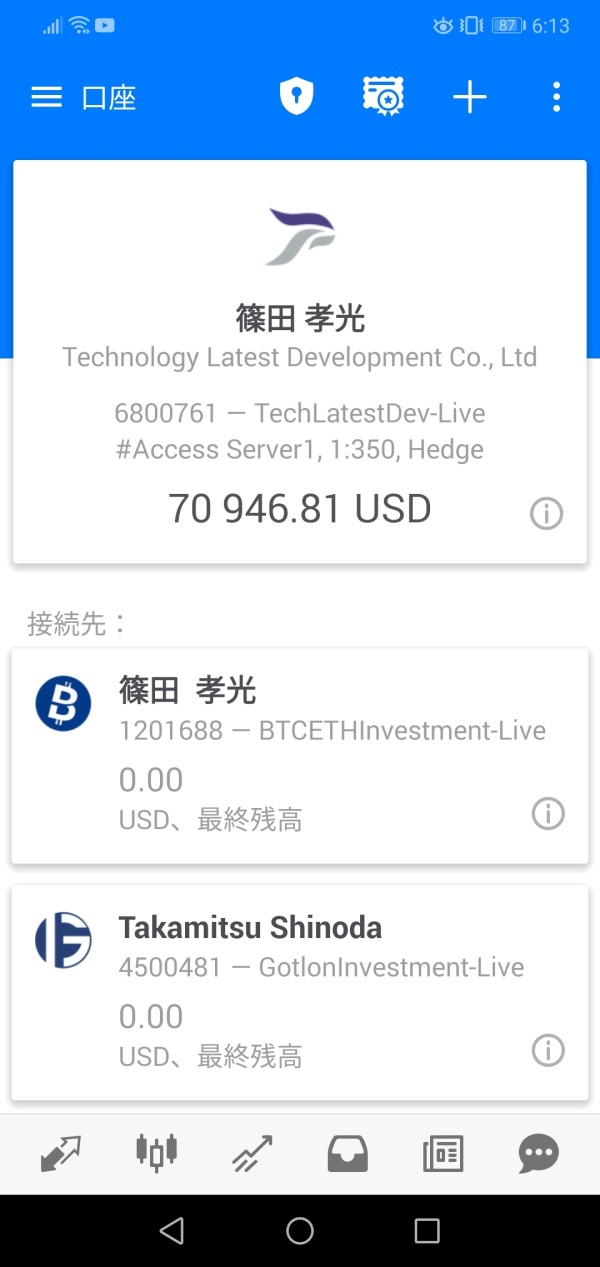Switch to the candlestick chart tab
This screenshot has width=600, height=1267.
(157, 1154)
